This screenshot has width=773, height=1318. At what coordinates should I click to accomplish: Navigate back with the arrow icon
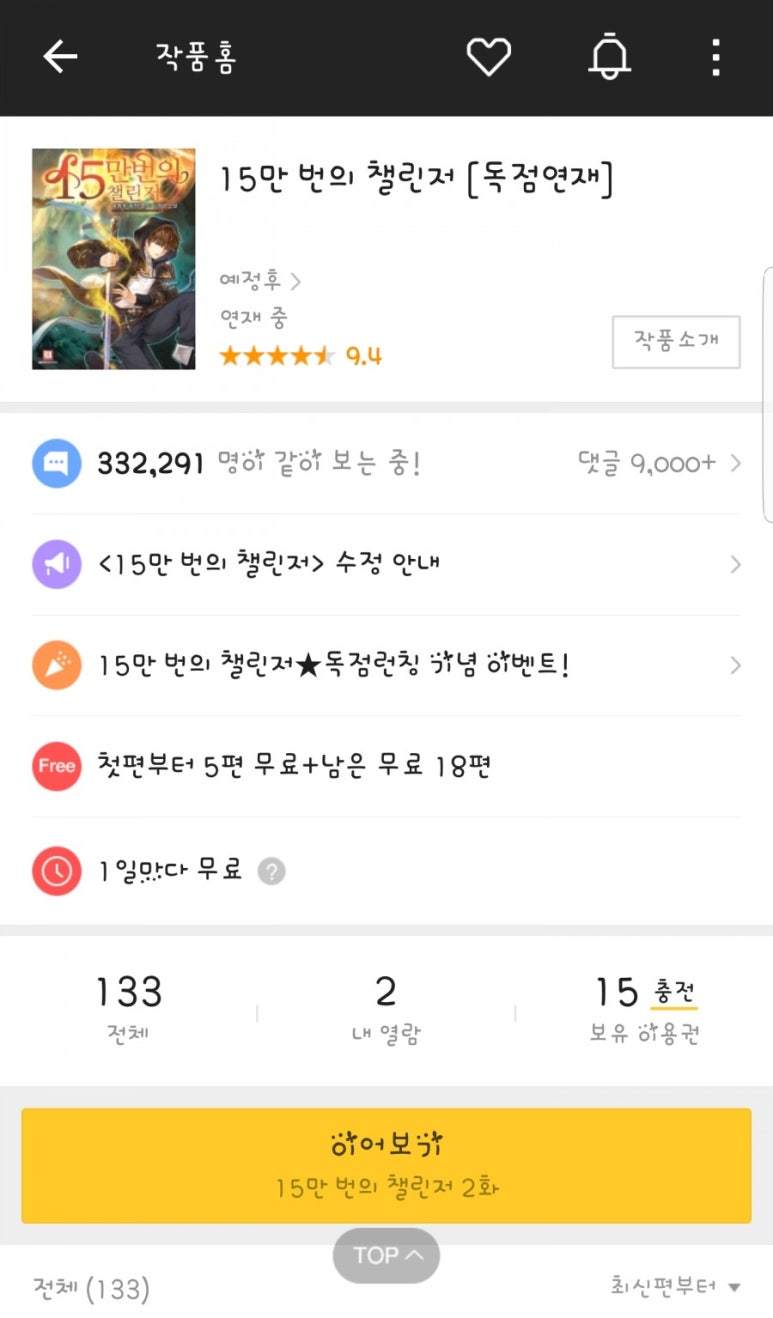pyautogui.click(x=60, y=56)
